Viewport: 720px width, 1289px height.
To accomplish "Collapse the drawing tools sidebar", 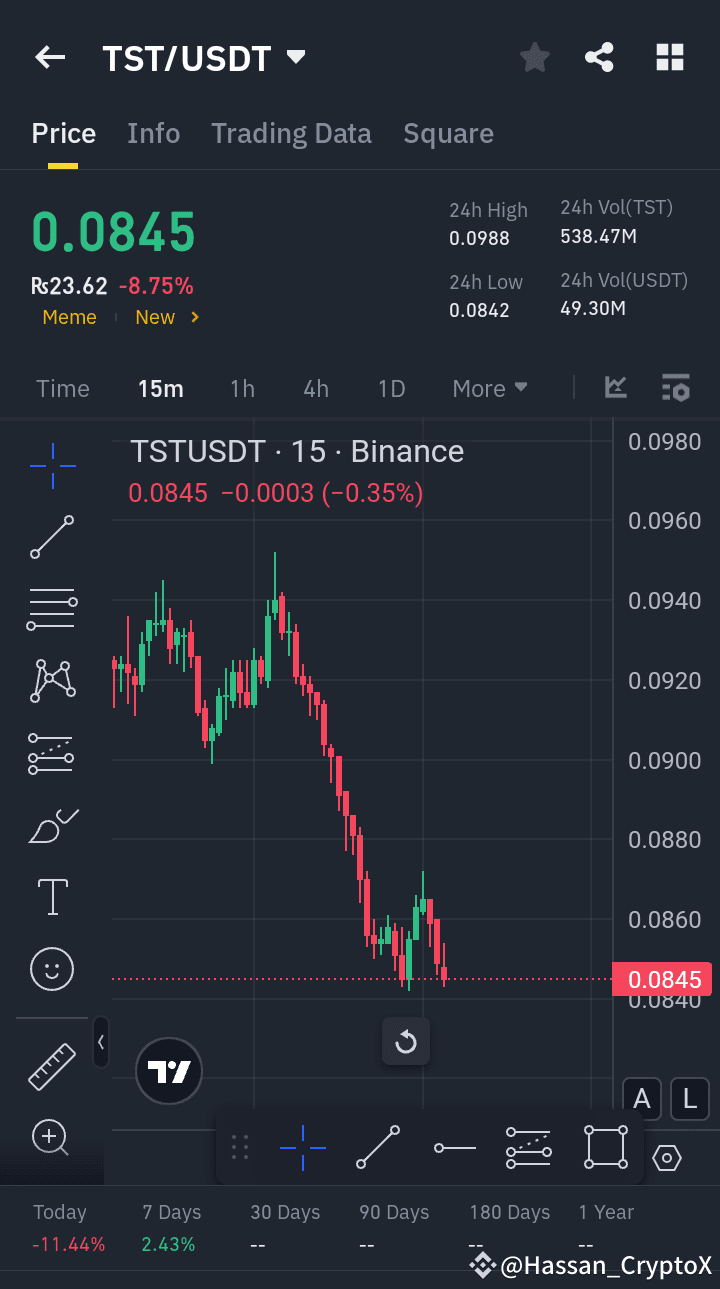I will pyautogui.click(x=101, y=1042).
